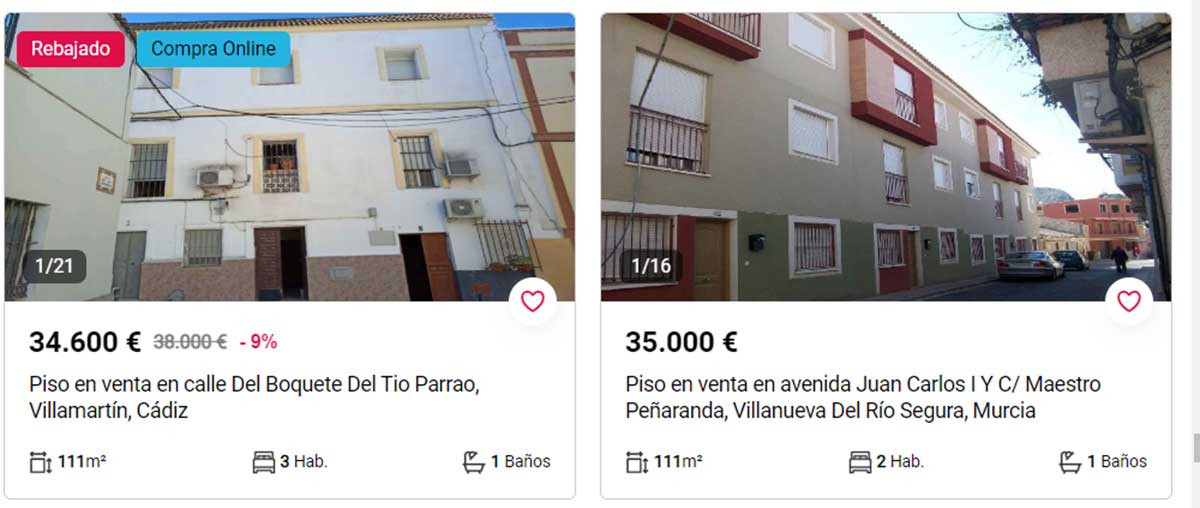This screenshot has height=508, width=1200.
Task: Save the Villanueva Del Río Segura listing
Action: tap(1129, 301)
